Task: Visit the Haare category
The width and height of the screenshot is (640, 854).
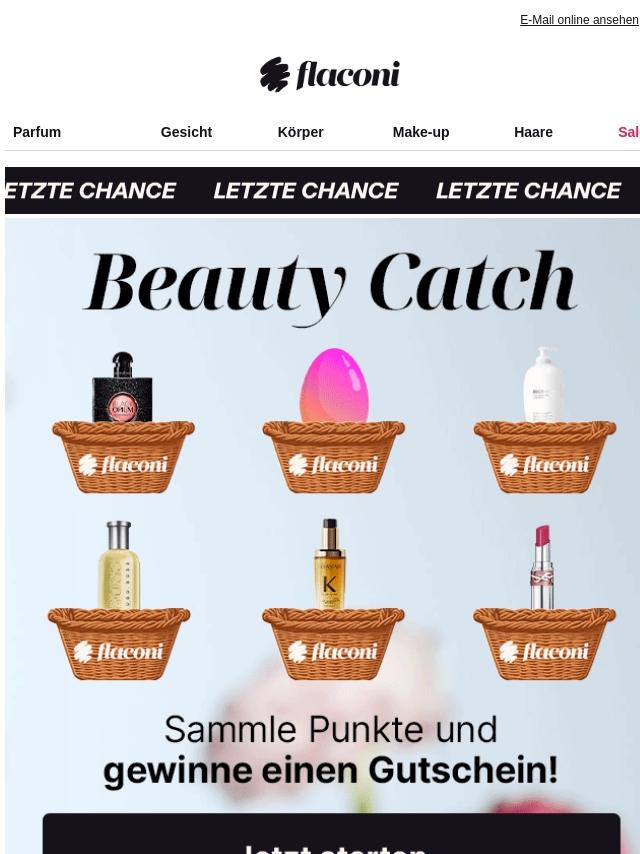Action: click(x=533, y=132)
